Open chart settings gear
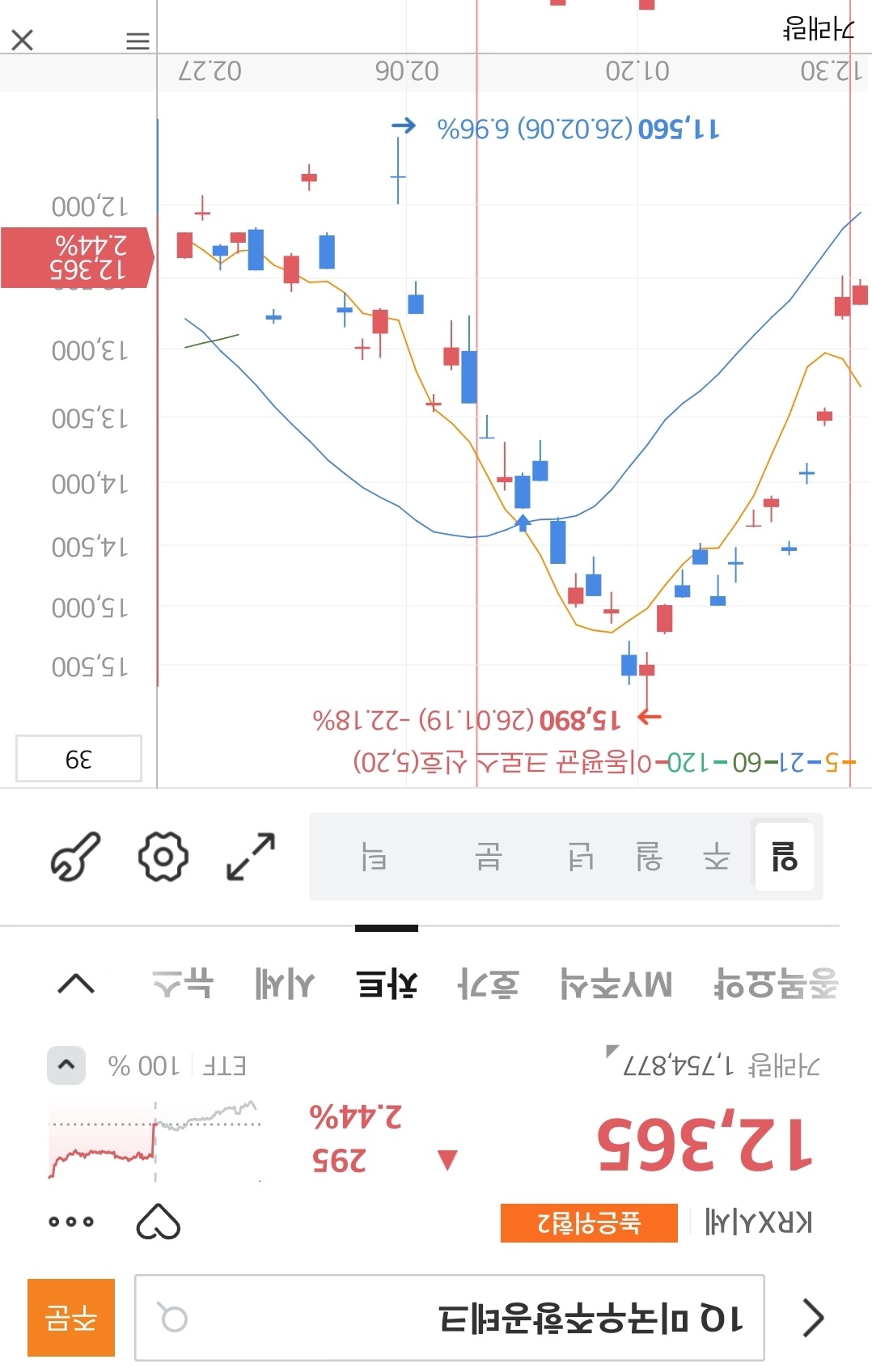The width and height of the screenshot is (872, 1372). point(163,857)
